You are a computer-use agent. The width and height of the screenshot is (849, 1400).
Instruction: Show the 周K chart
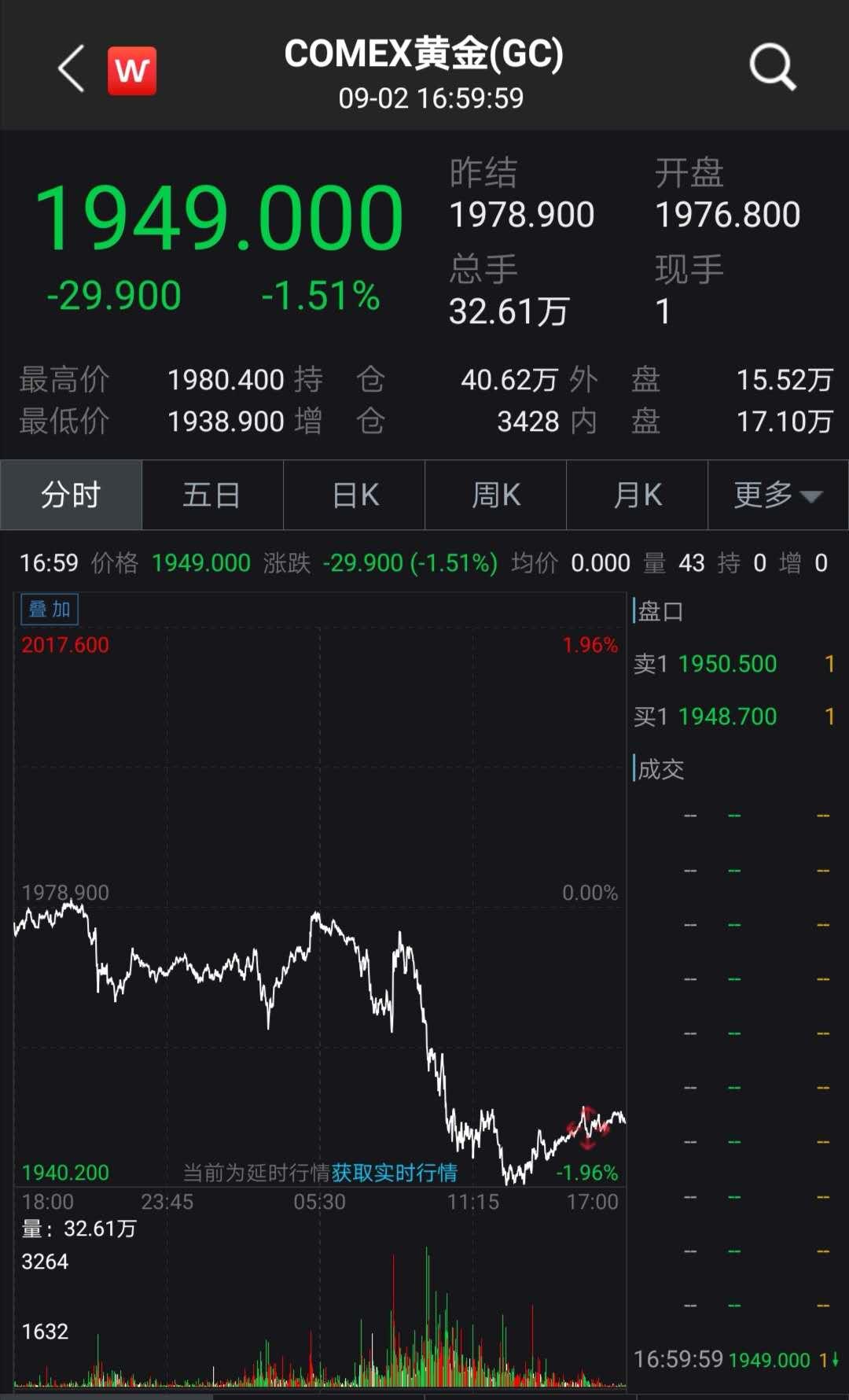click(496, 496)
